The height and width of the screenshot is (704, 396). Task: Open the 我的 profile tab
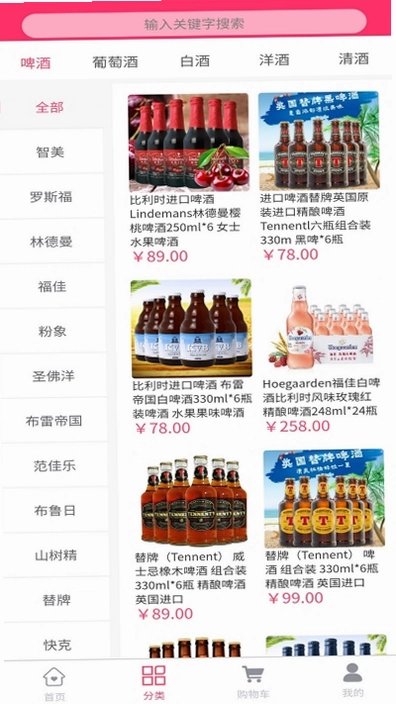[352, 681]
